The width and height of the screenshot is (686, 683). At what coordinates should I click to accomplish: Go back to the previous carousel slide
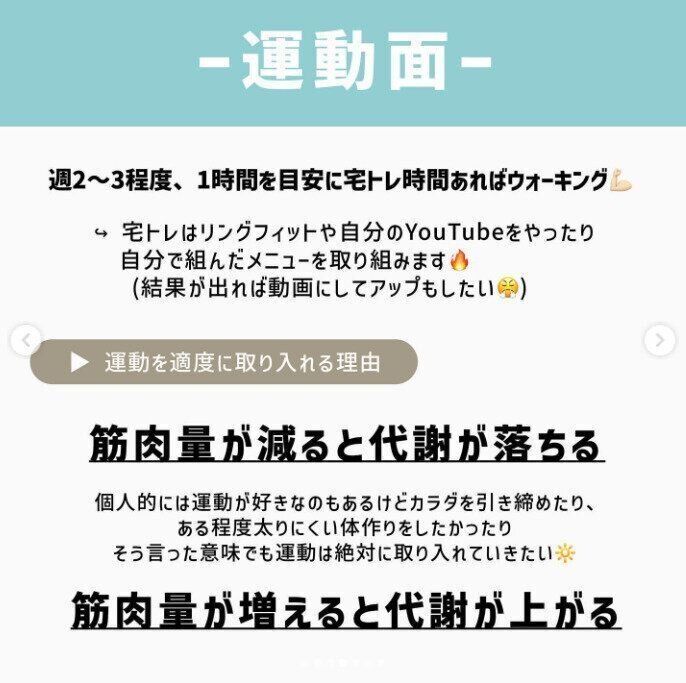pyautogui.click(x=25, y=341)
